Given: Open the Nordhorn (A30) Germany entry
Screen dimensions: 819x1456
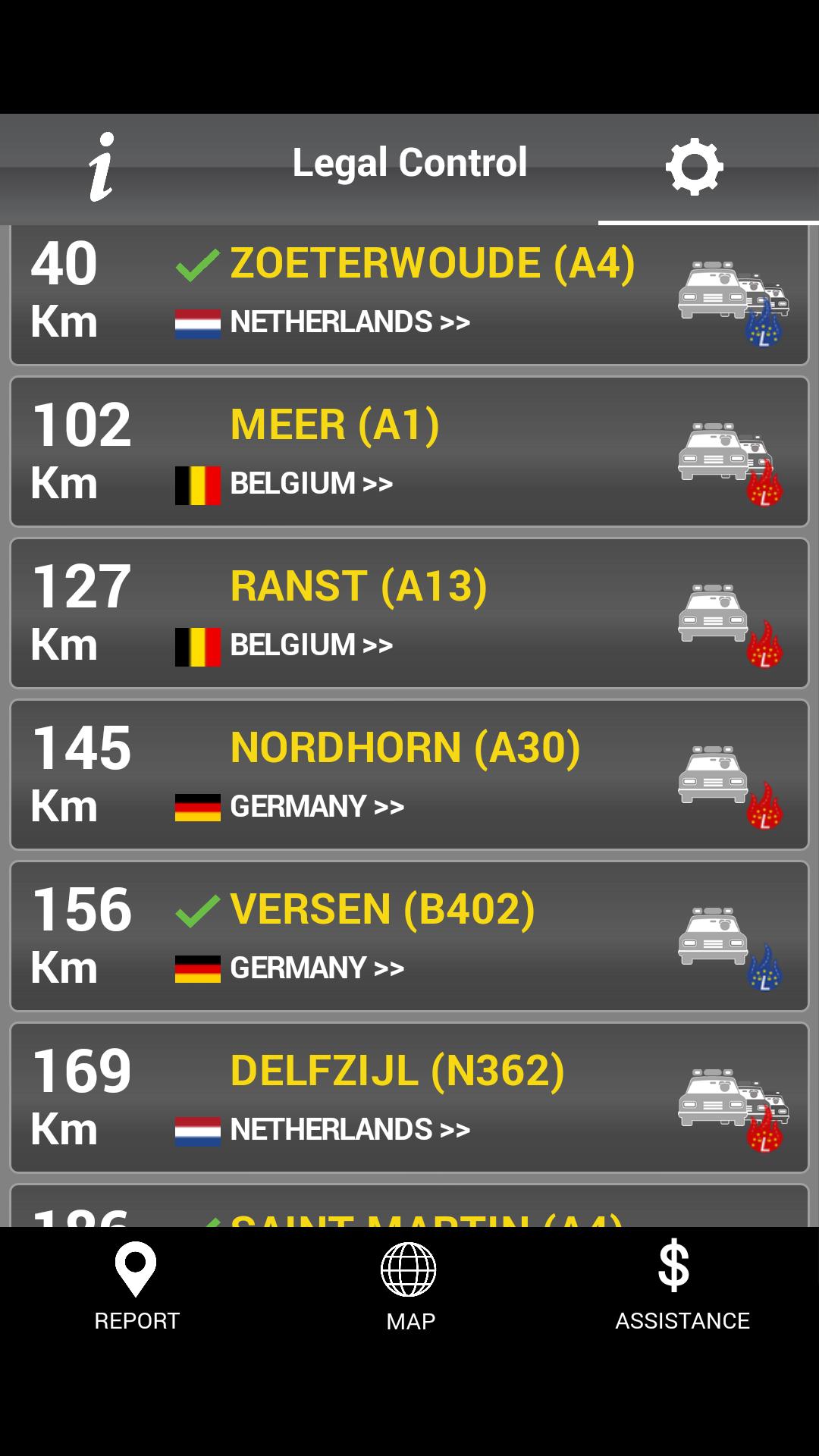Looking at the screenshot, I should [409, 775].
